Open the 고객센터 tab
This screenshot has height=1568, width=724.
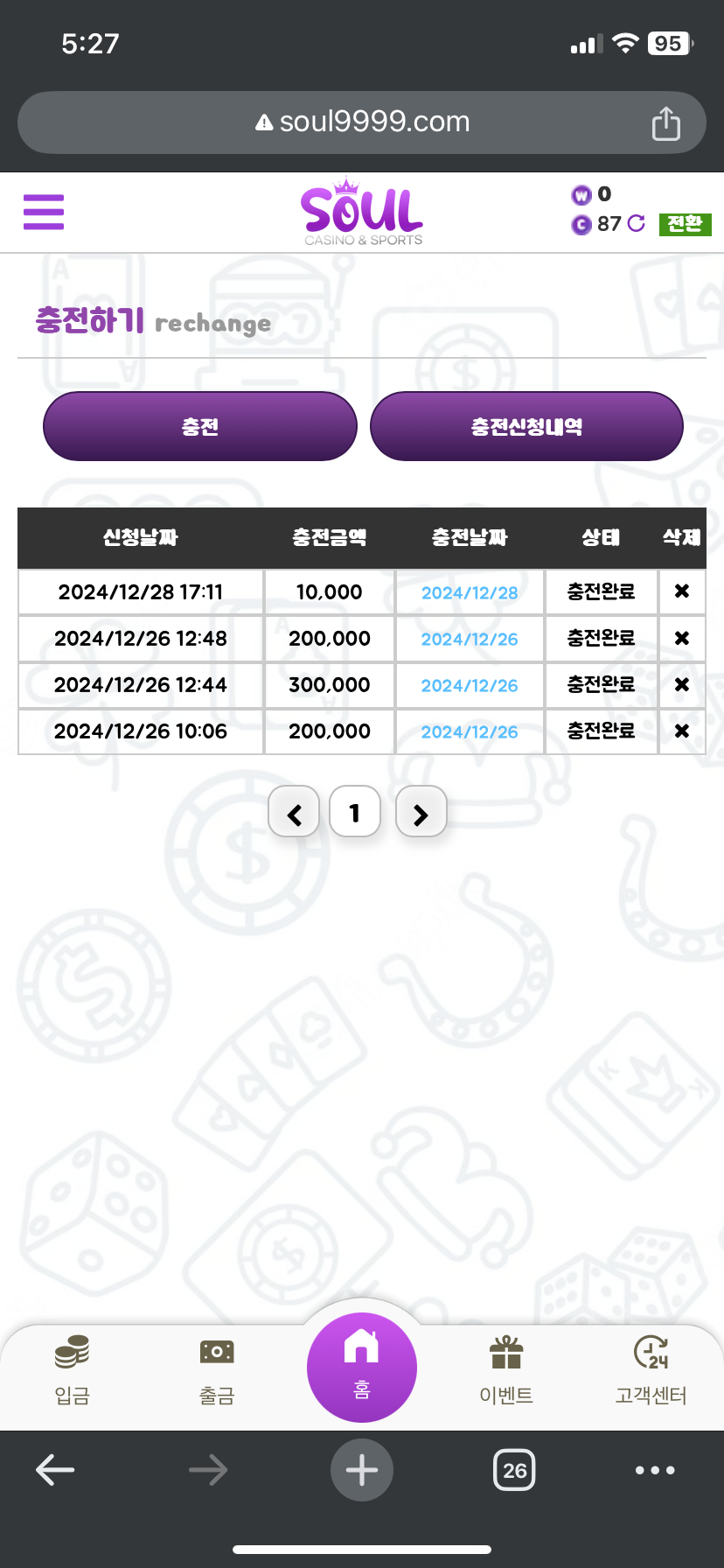651,1370
